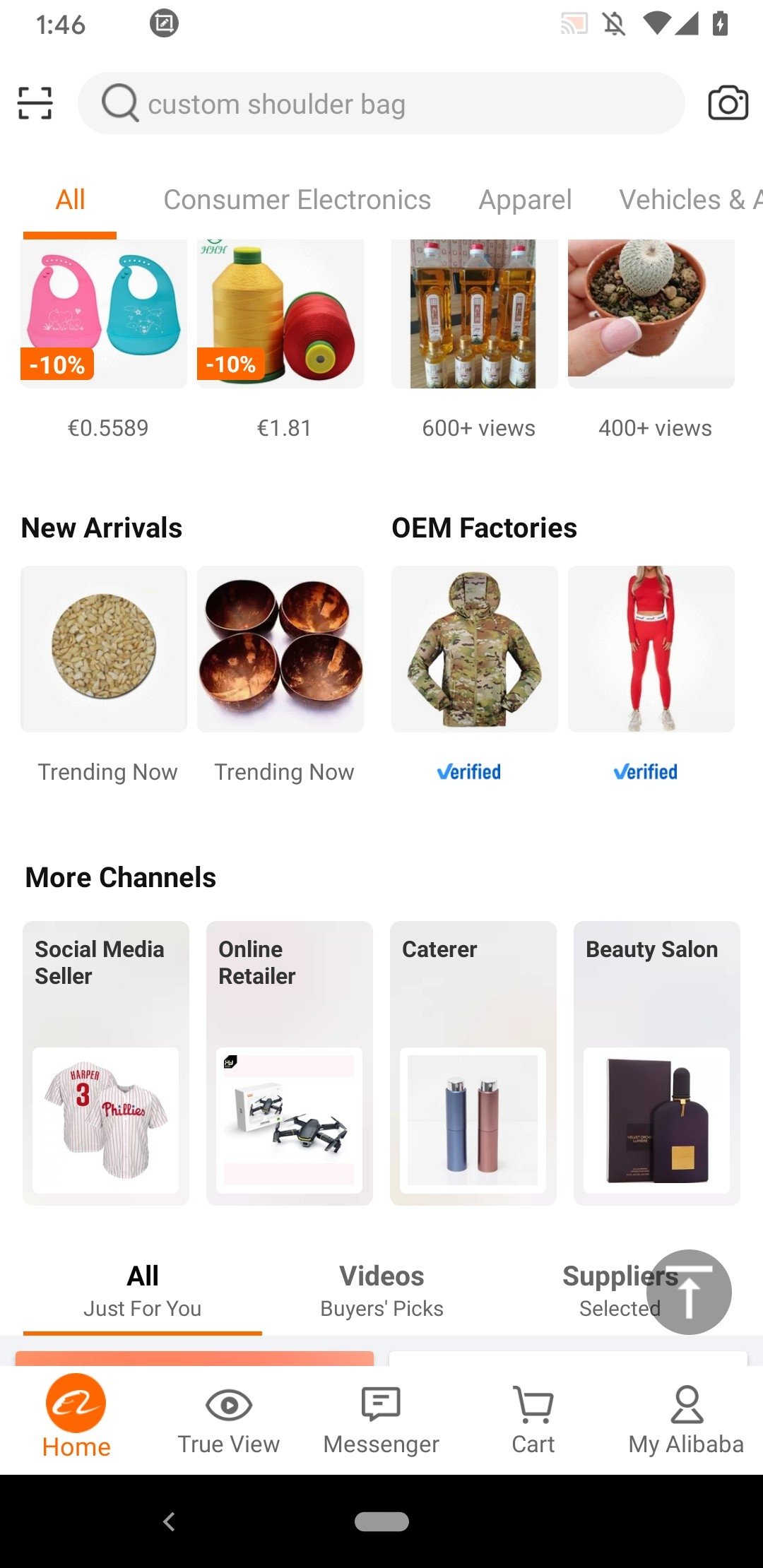Image resolution: width=763 pixels, height=1568 pixels.
Task: Open the baby bibs product at €0.5589
Action: pyautogui.click(x=104, y=314)
